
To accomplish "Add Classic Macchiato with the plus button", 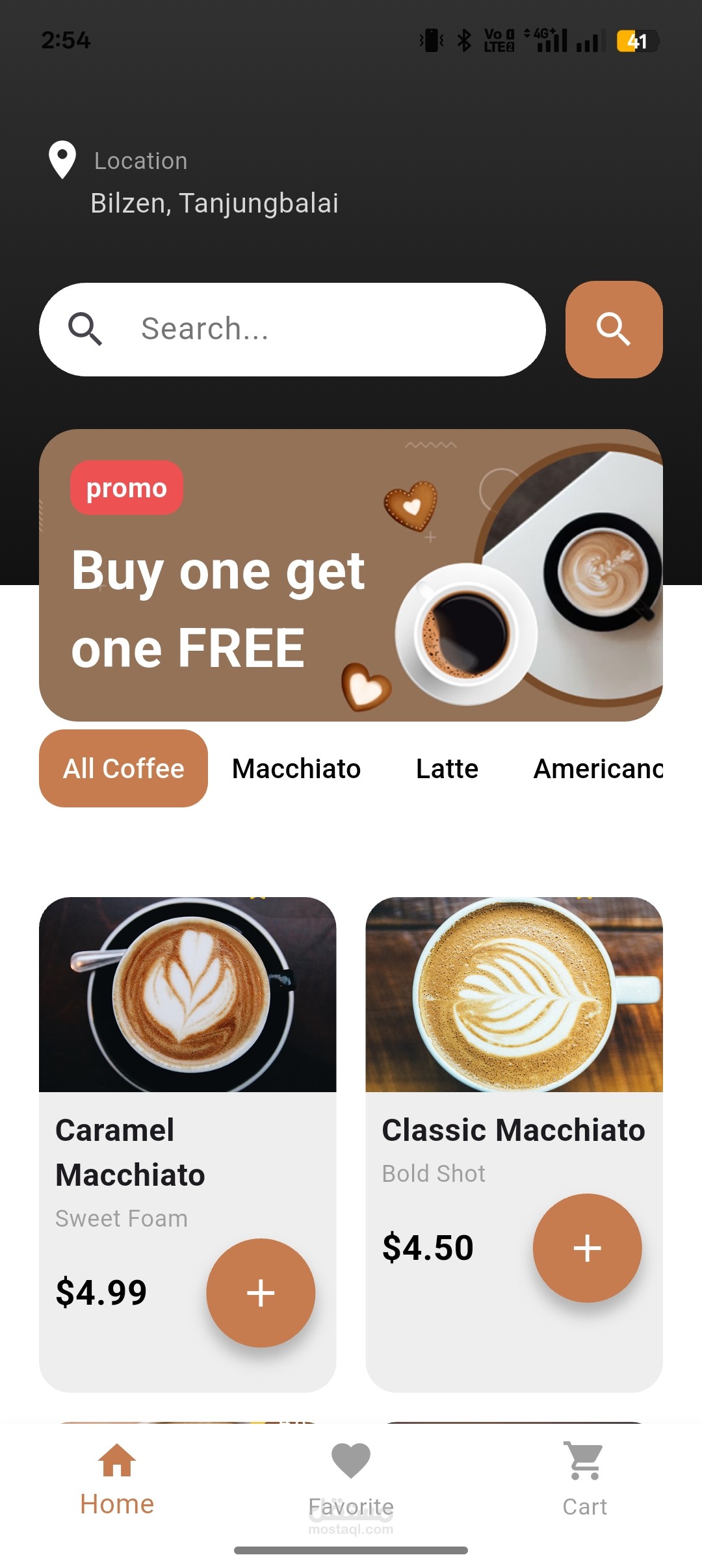I will (x=588, y=1248).
